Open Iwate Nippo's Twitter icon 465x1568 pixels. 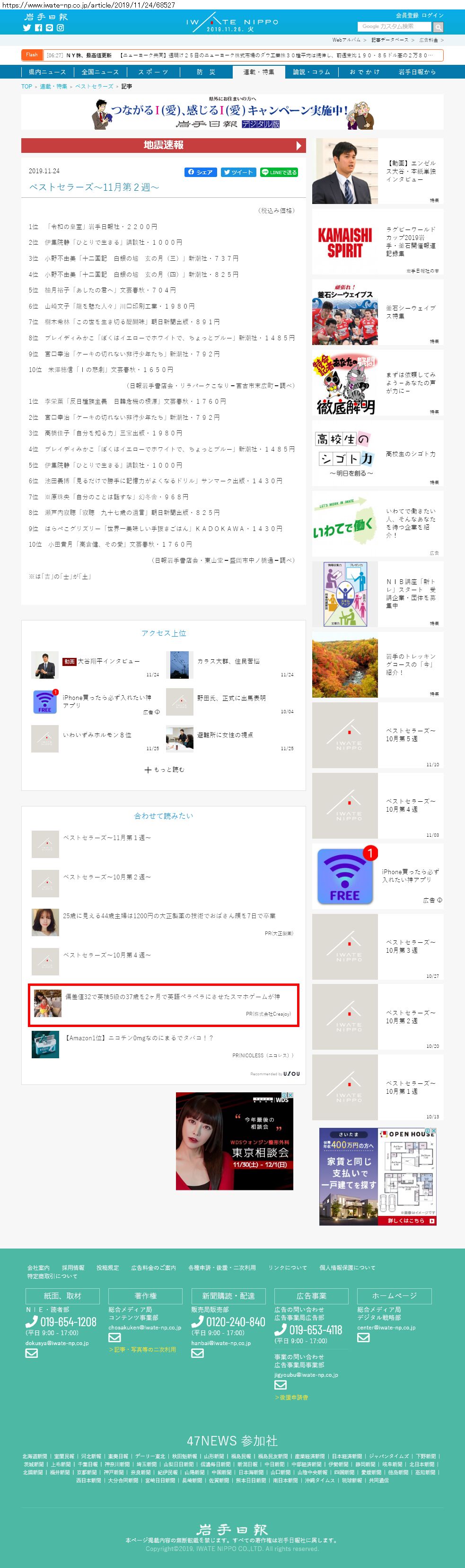tap(27, 28)
